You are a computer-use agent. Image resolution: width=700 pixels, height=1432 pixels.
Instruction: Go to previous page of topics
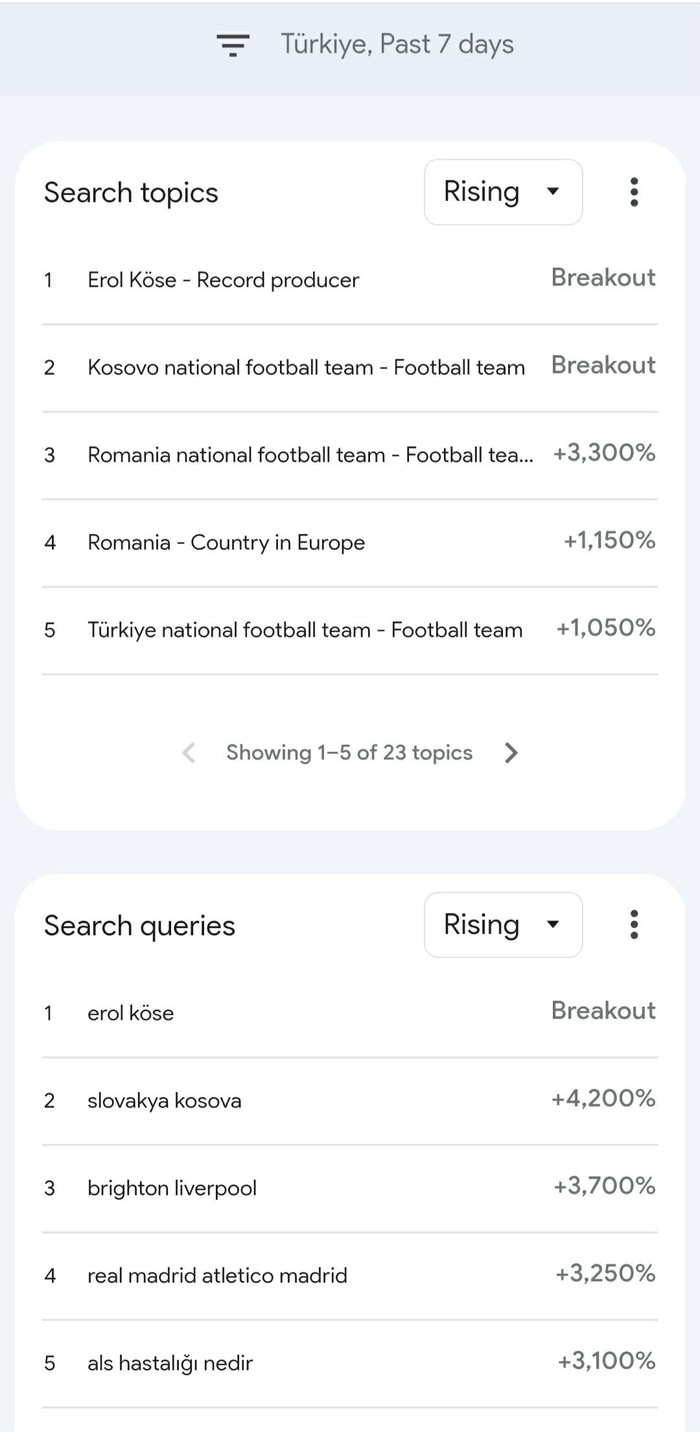click(x=189, y=753)
